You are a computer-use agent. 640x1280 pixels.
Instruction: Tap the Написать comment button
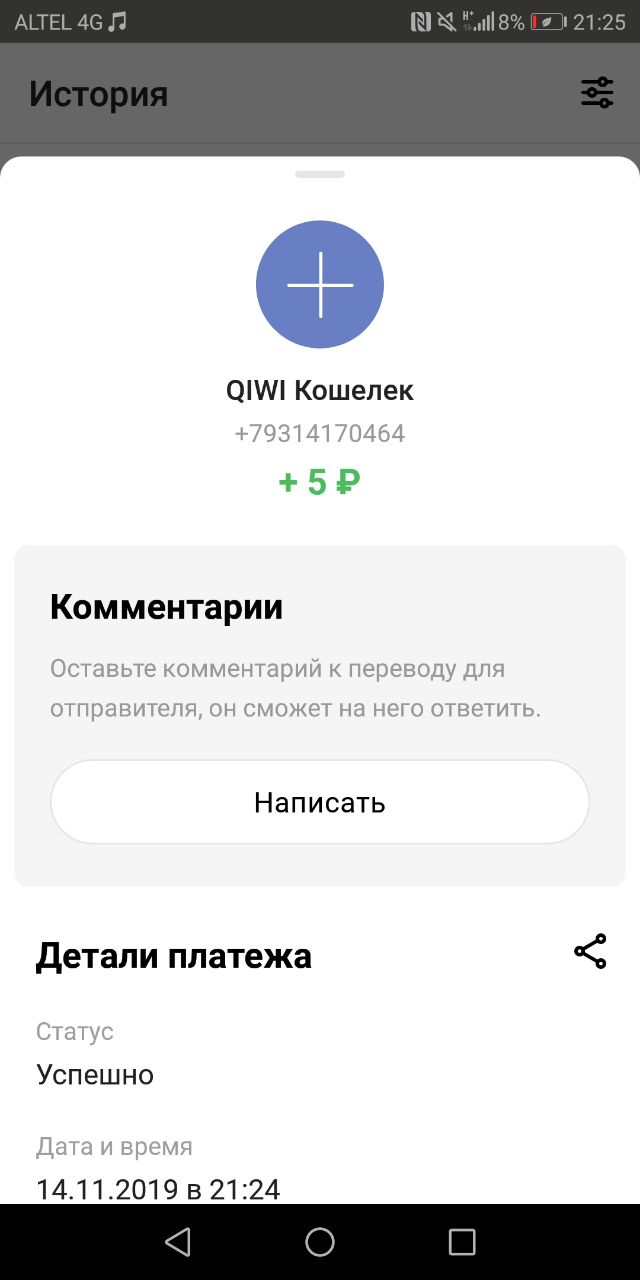point(320,802)
